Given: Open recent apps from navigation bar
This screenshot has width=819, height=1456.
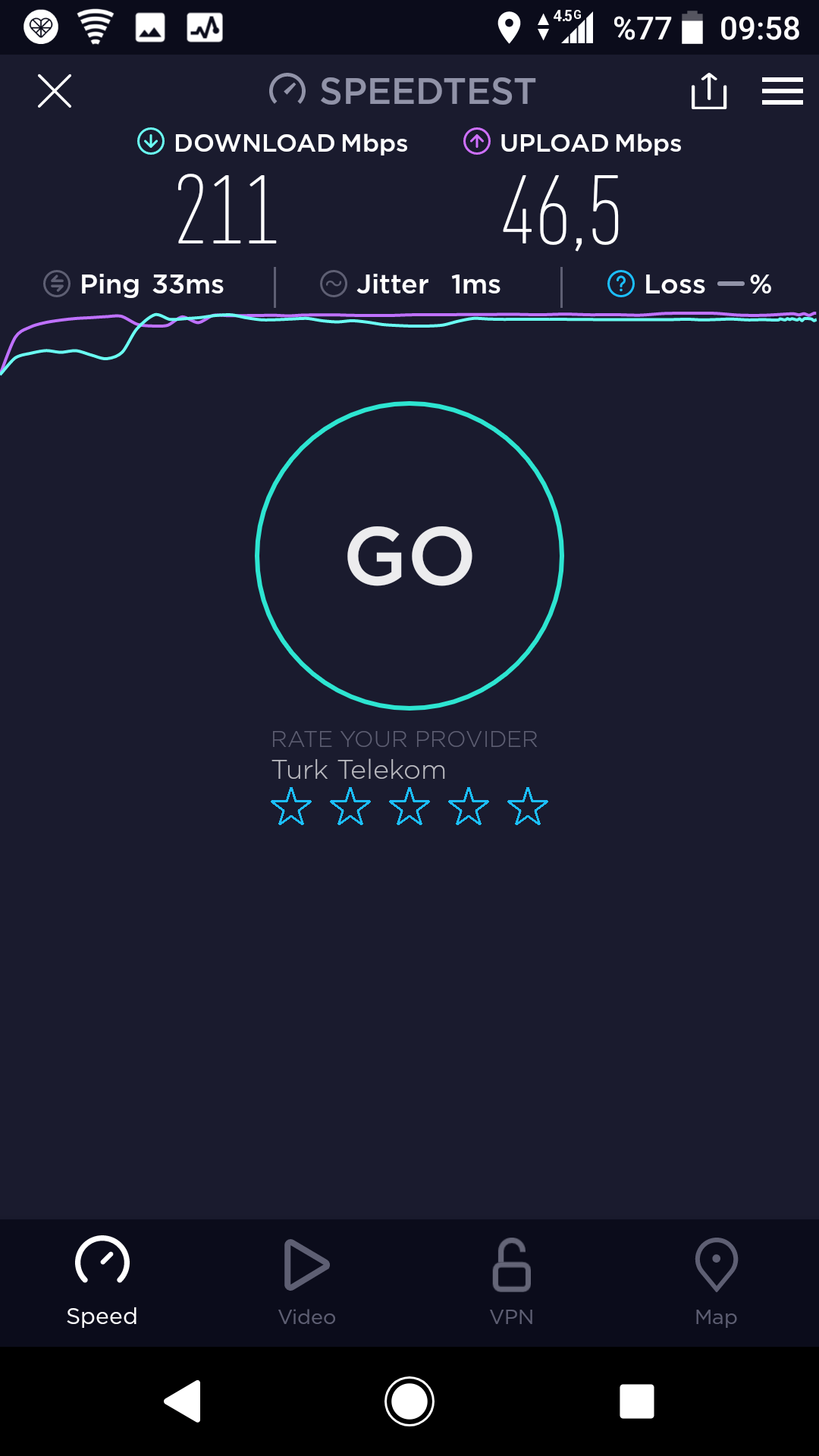Looking at the screenshot, I should 637,1401.
